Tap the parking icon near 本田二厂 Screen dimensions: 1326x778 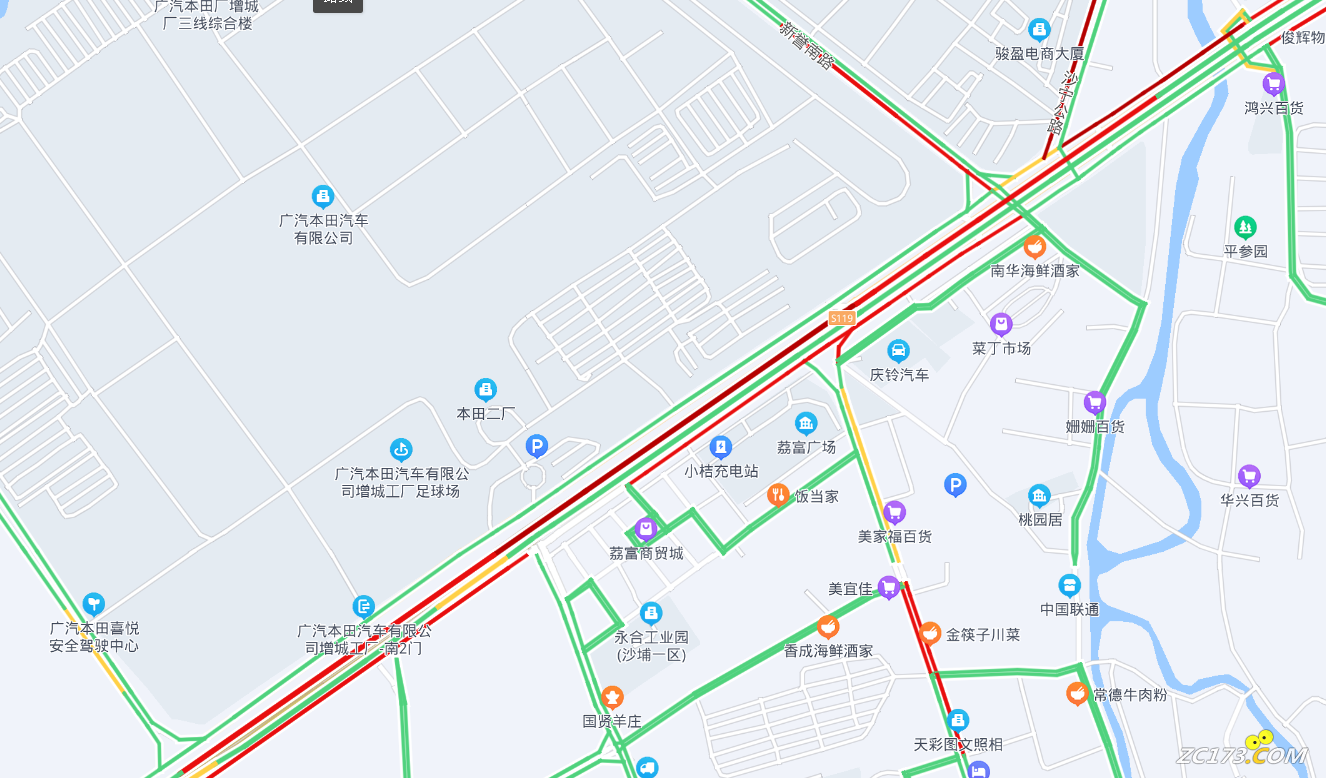(x=537, y=446)
